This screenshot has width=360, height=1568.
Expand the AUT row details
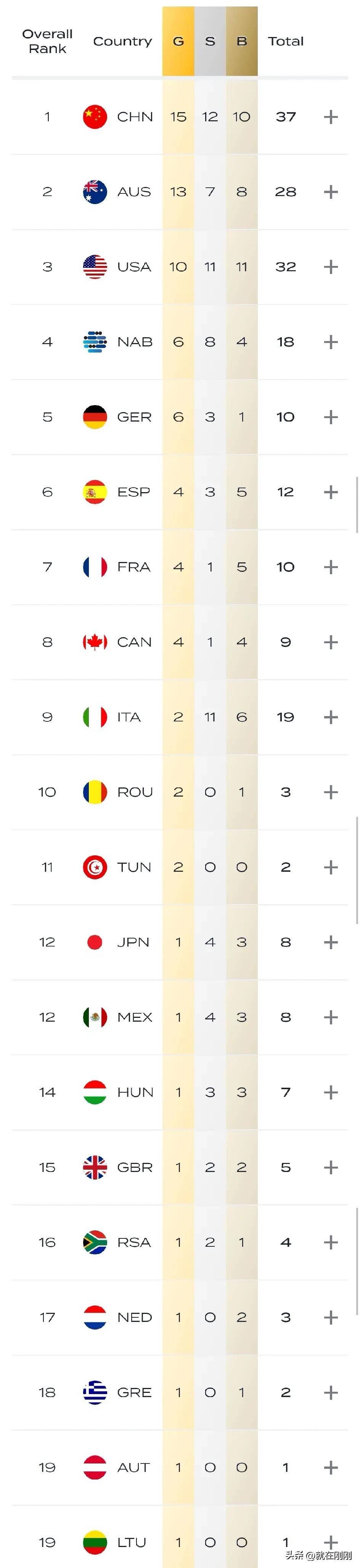tap(330, 1467)
